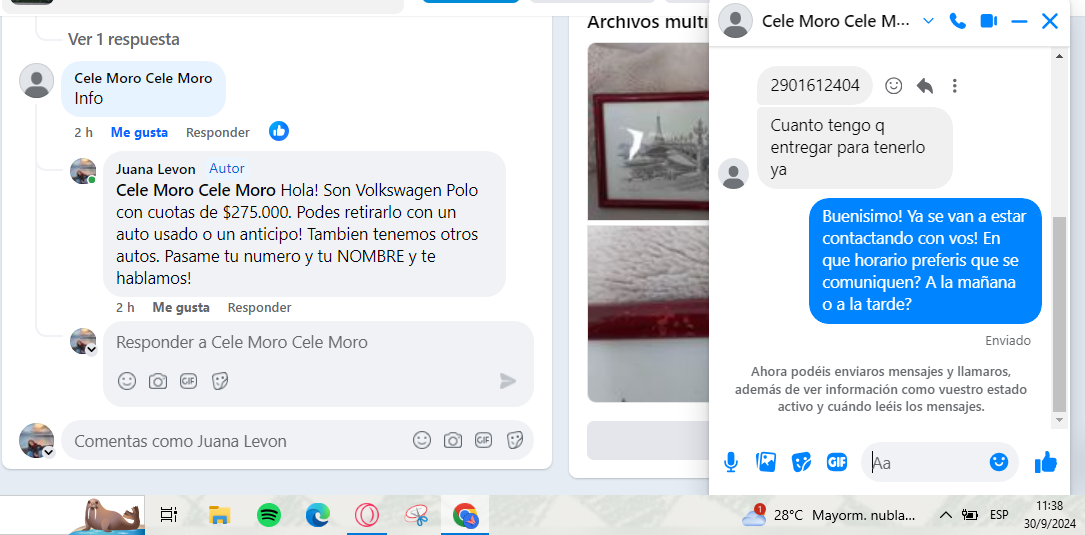
Task: Open the GIF picker in the chat
Action: (836, 462)
